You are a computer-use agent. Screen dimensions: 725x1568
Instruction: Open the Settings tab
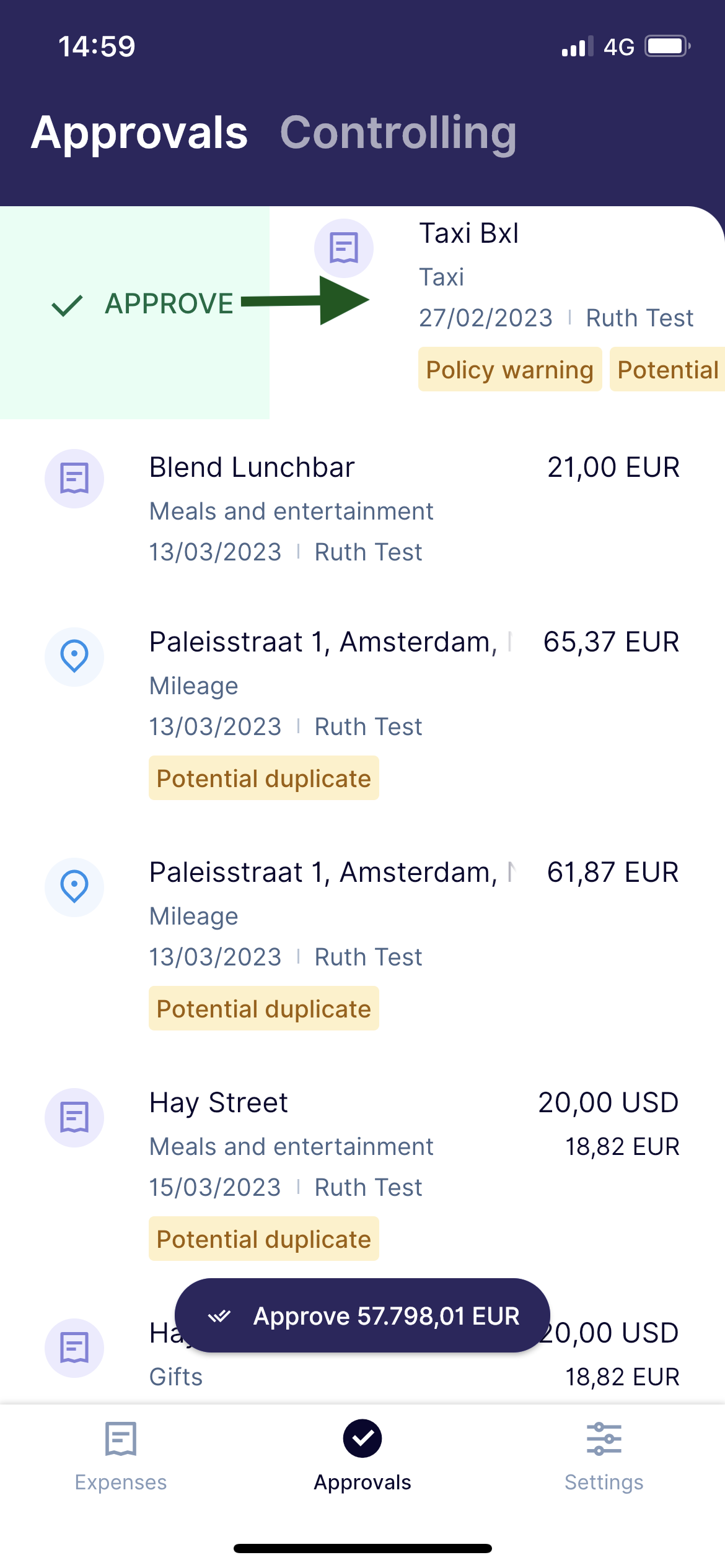[604, 1457]
